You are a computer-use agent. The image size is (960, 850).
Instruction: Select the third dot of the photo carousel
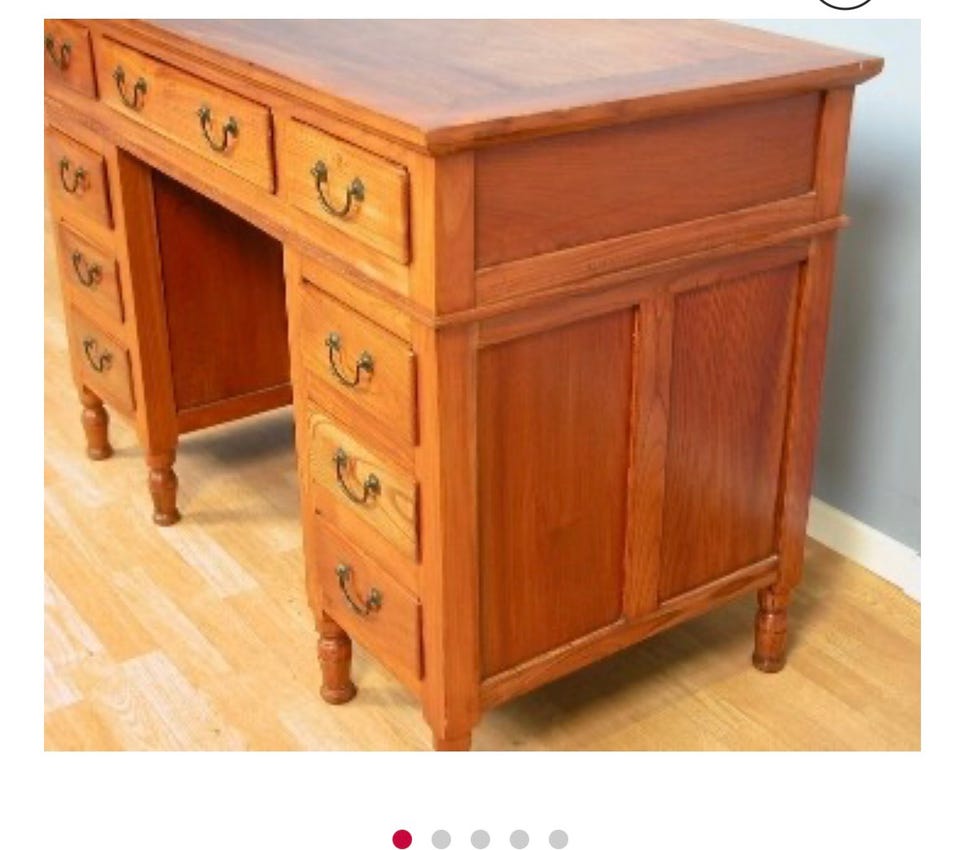click(480, 839)
